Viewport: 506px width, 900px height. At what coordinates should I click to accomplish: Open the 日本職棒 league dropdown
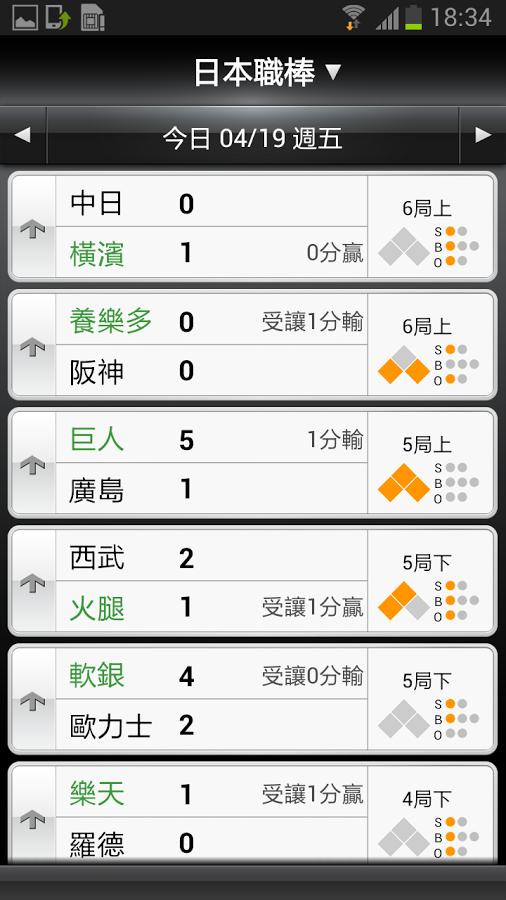coord(267,73)
